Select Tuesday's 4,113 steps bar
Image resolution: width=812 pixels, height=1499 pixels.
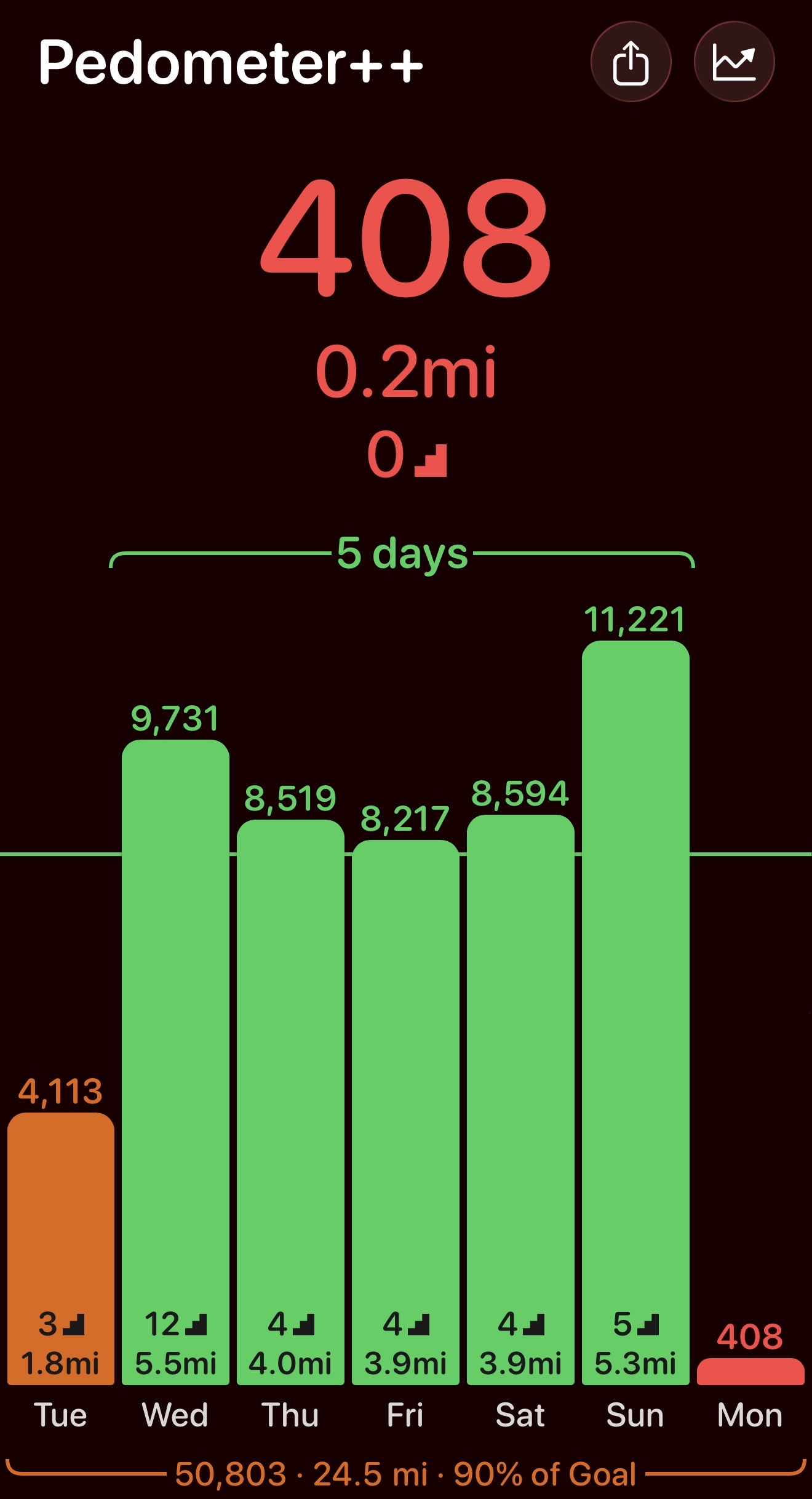click(x=61, y=1249)
